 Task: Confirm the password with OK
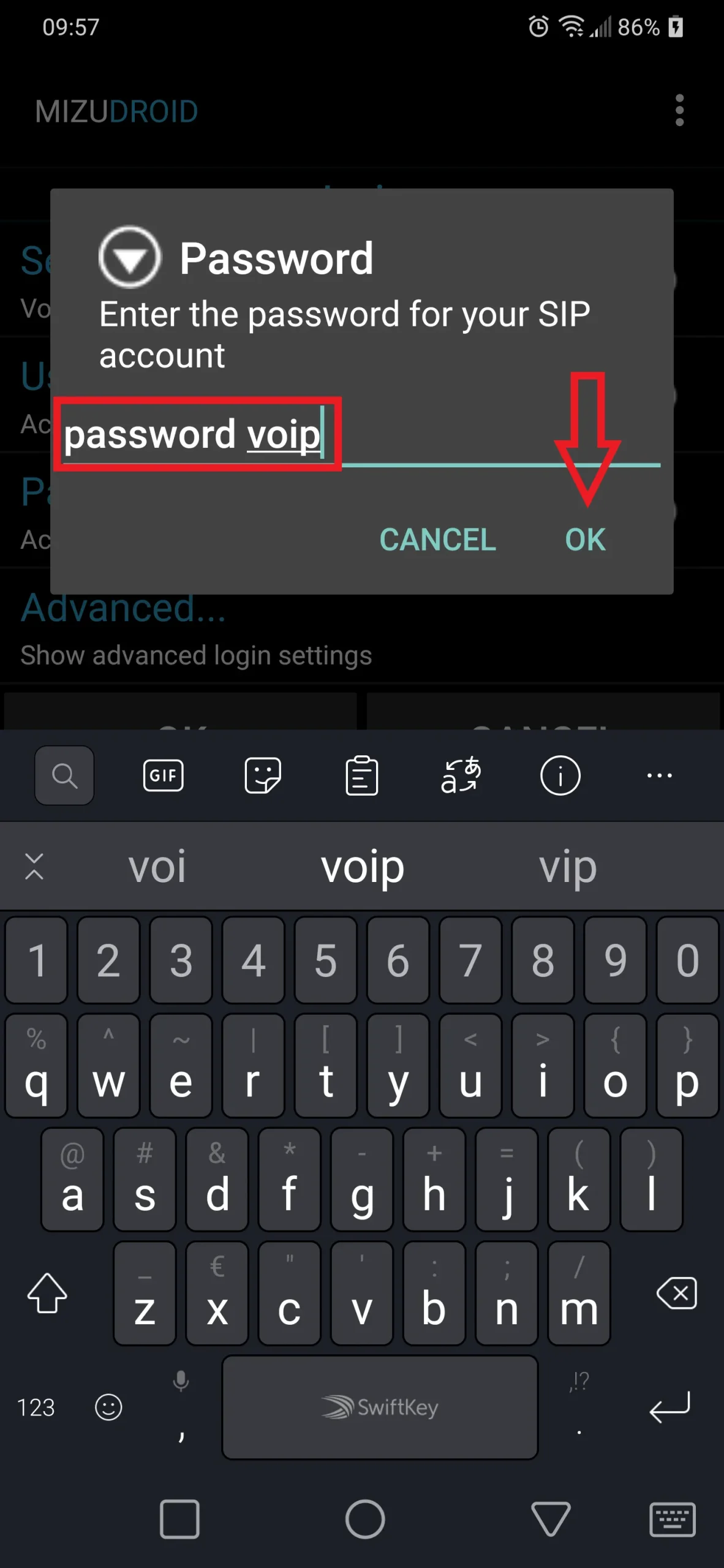click(x=585, y=540)
